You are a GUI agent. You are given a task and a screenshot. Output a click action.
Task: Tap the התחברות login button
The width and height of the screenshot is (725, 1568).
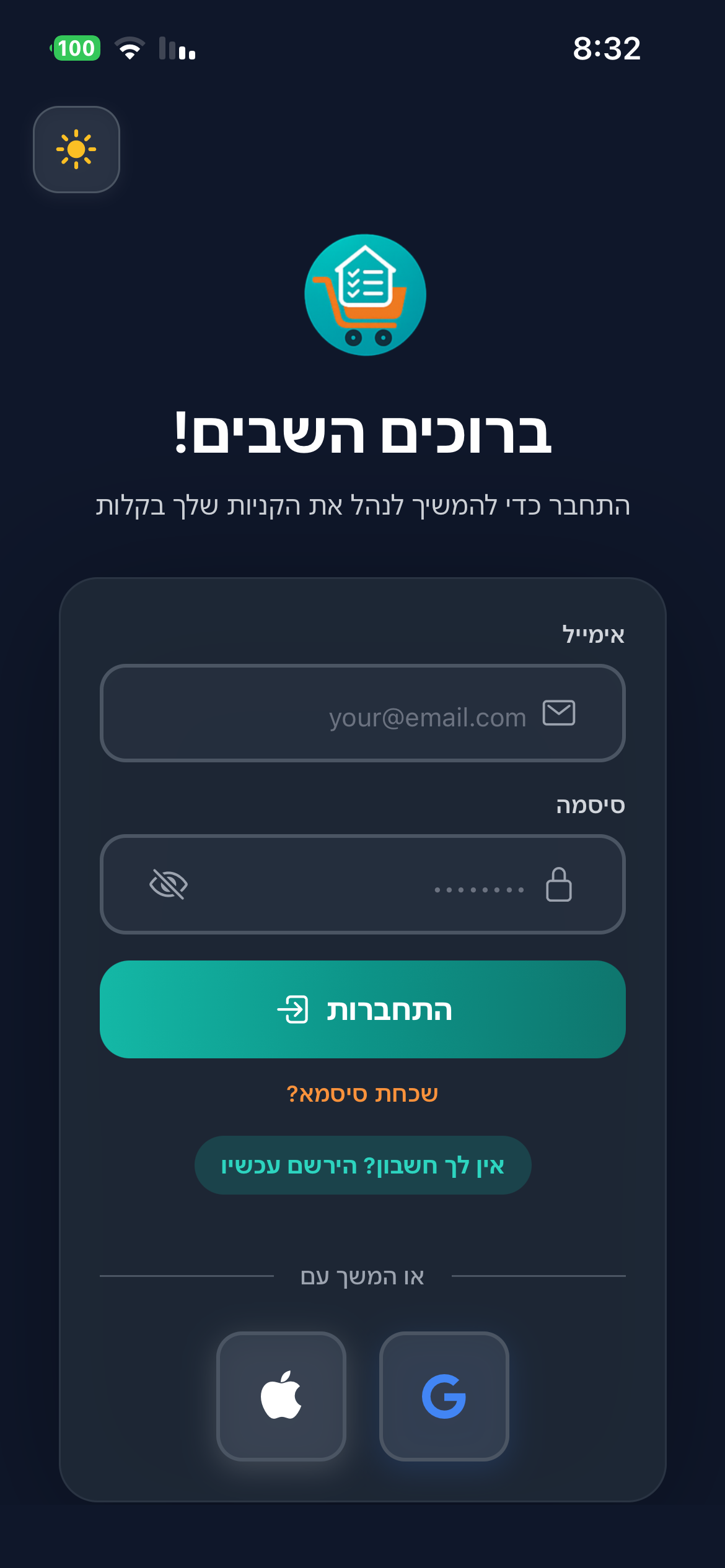362,1009
